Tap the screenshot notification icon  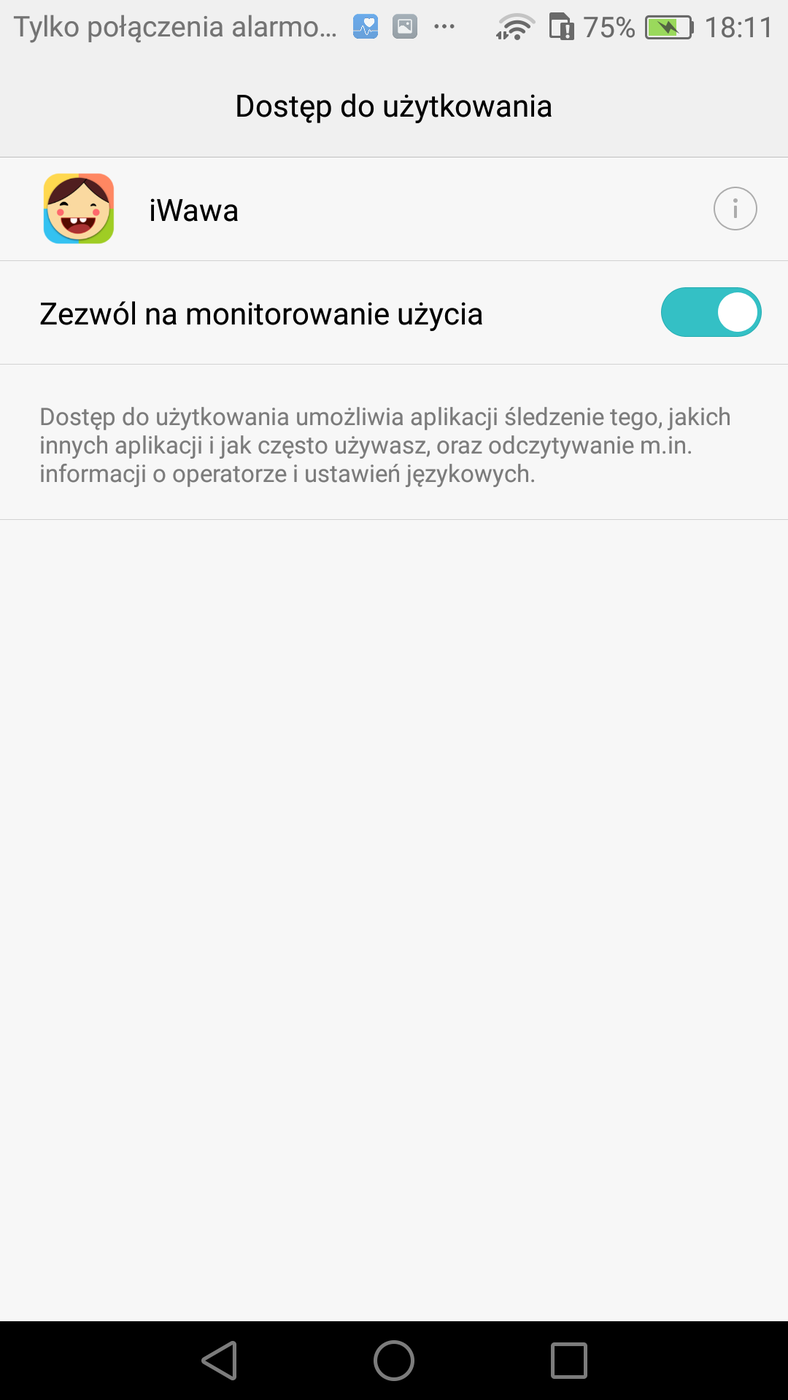405,26
